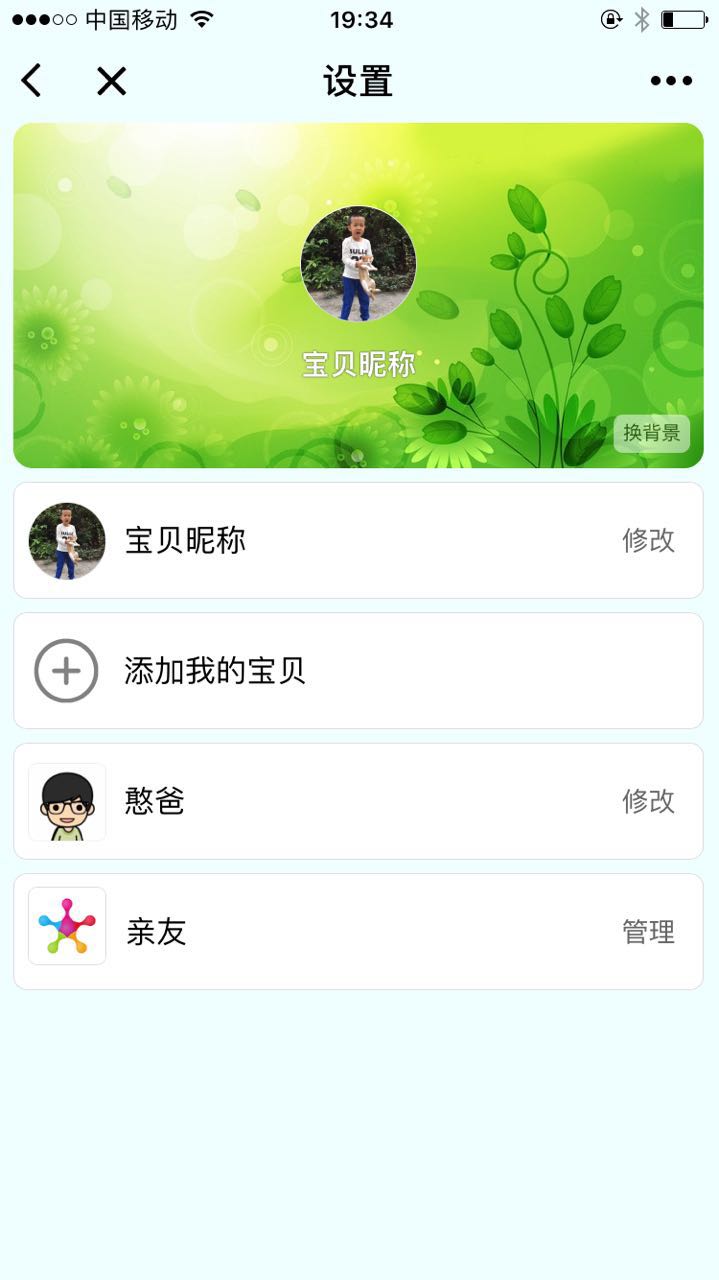The width and height of the screenshot is (719, 1280).
Task: Go back using the arrow icon
Action: [32, 80]
